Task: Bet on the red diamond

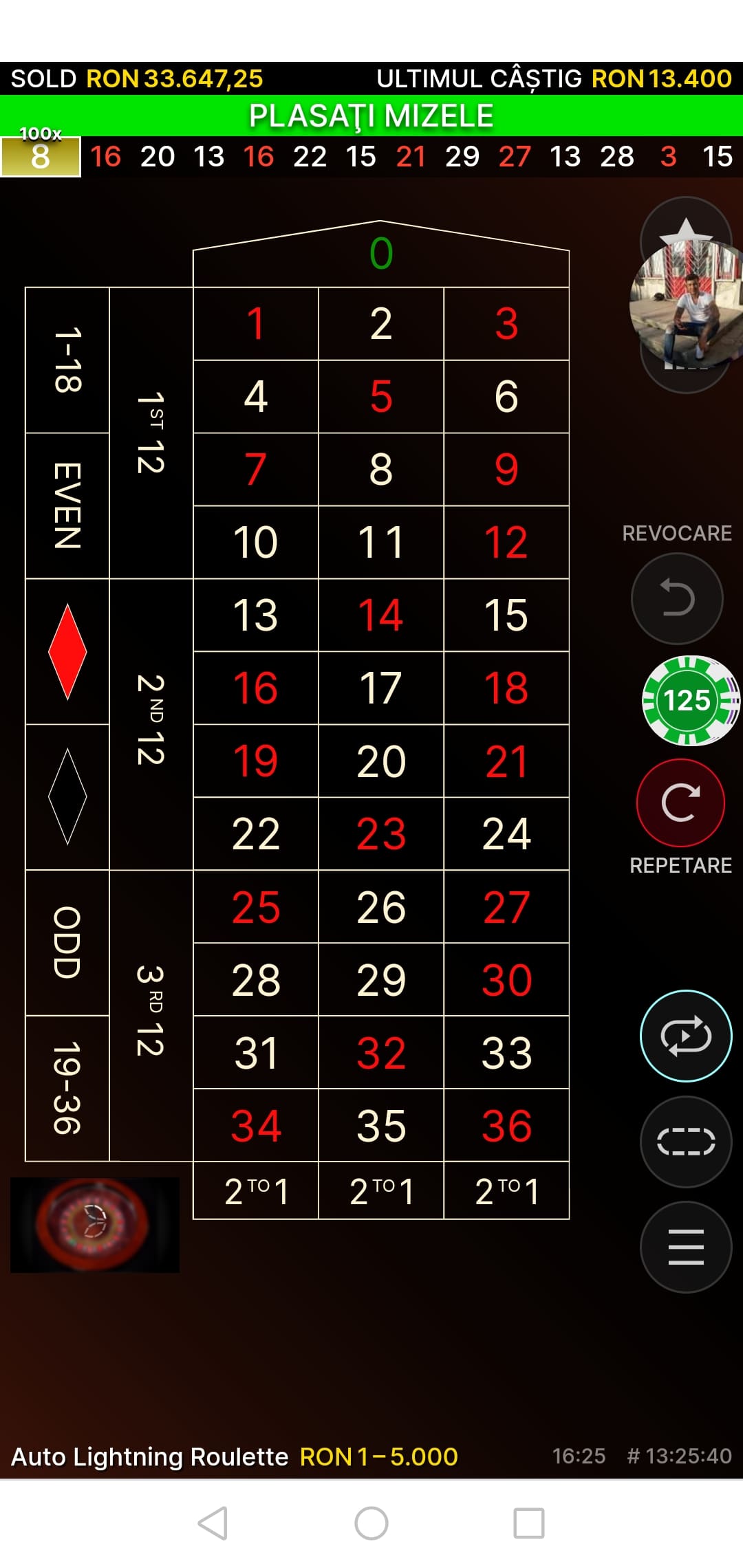Action: click(x=67, y=652)
